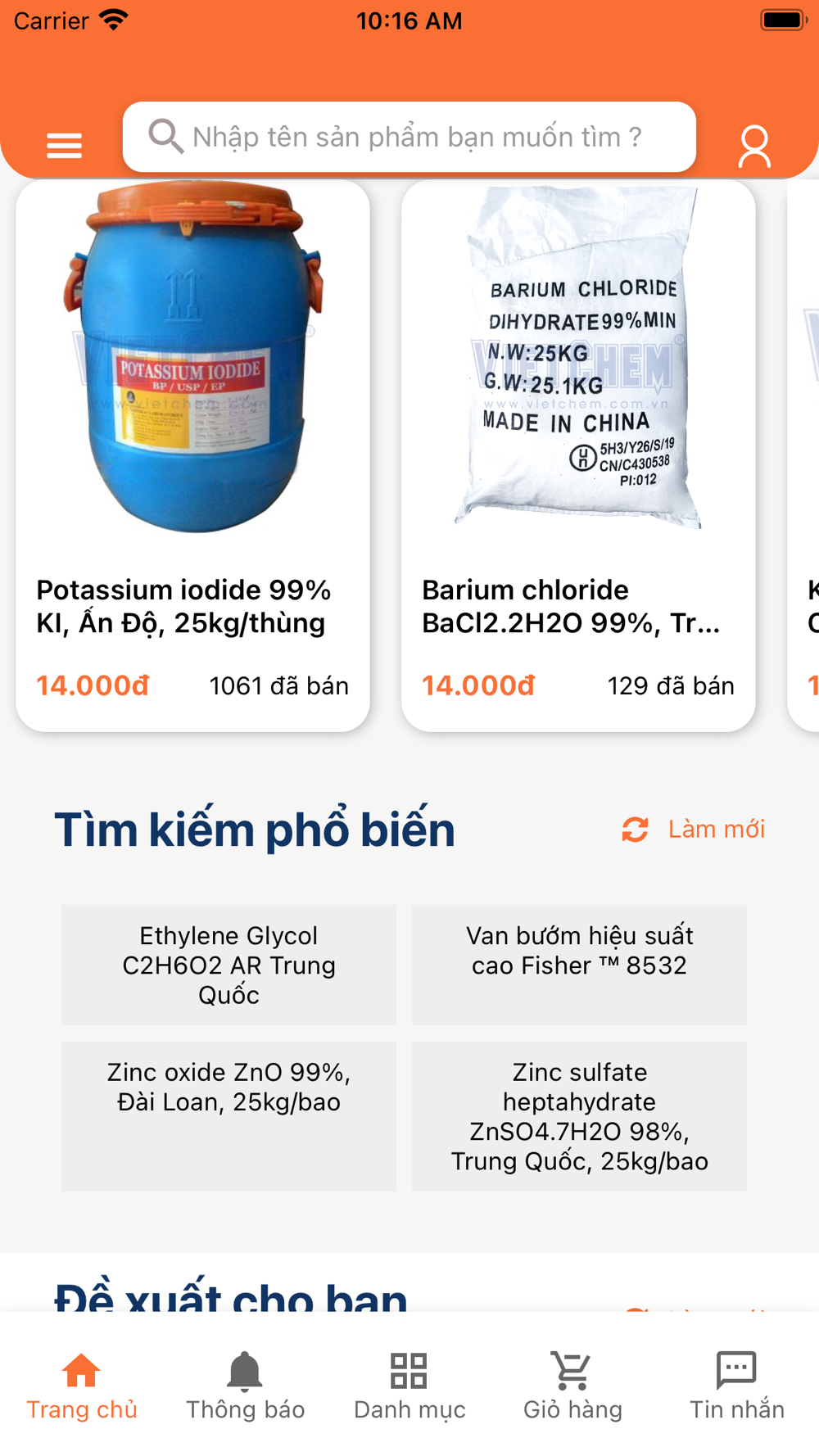819x1456 pixels.
Task: Switch to the Thông báo tab
Action: [x=245, y=1386]
